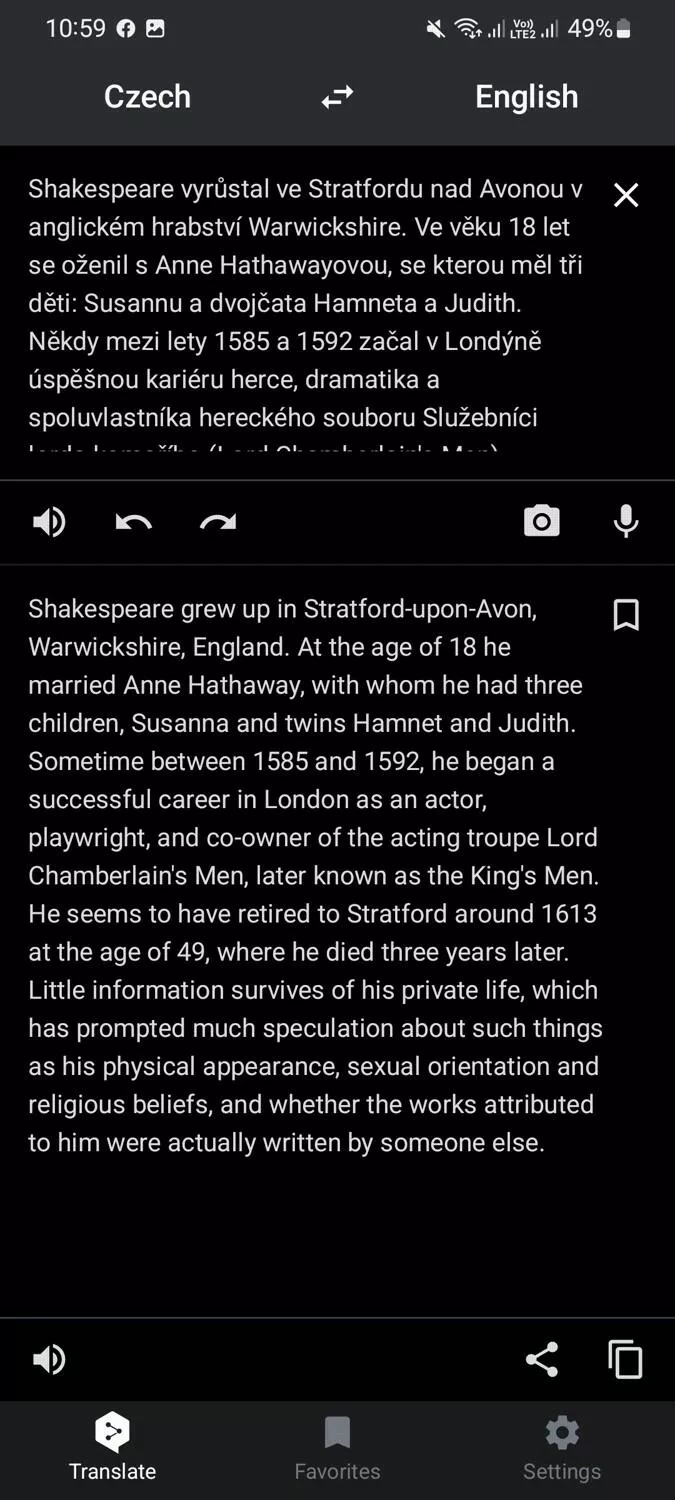Swap the source and target languages
The height and width of the screenshot is (1500, 675).
(337, 97)
